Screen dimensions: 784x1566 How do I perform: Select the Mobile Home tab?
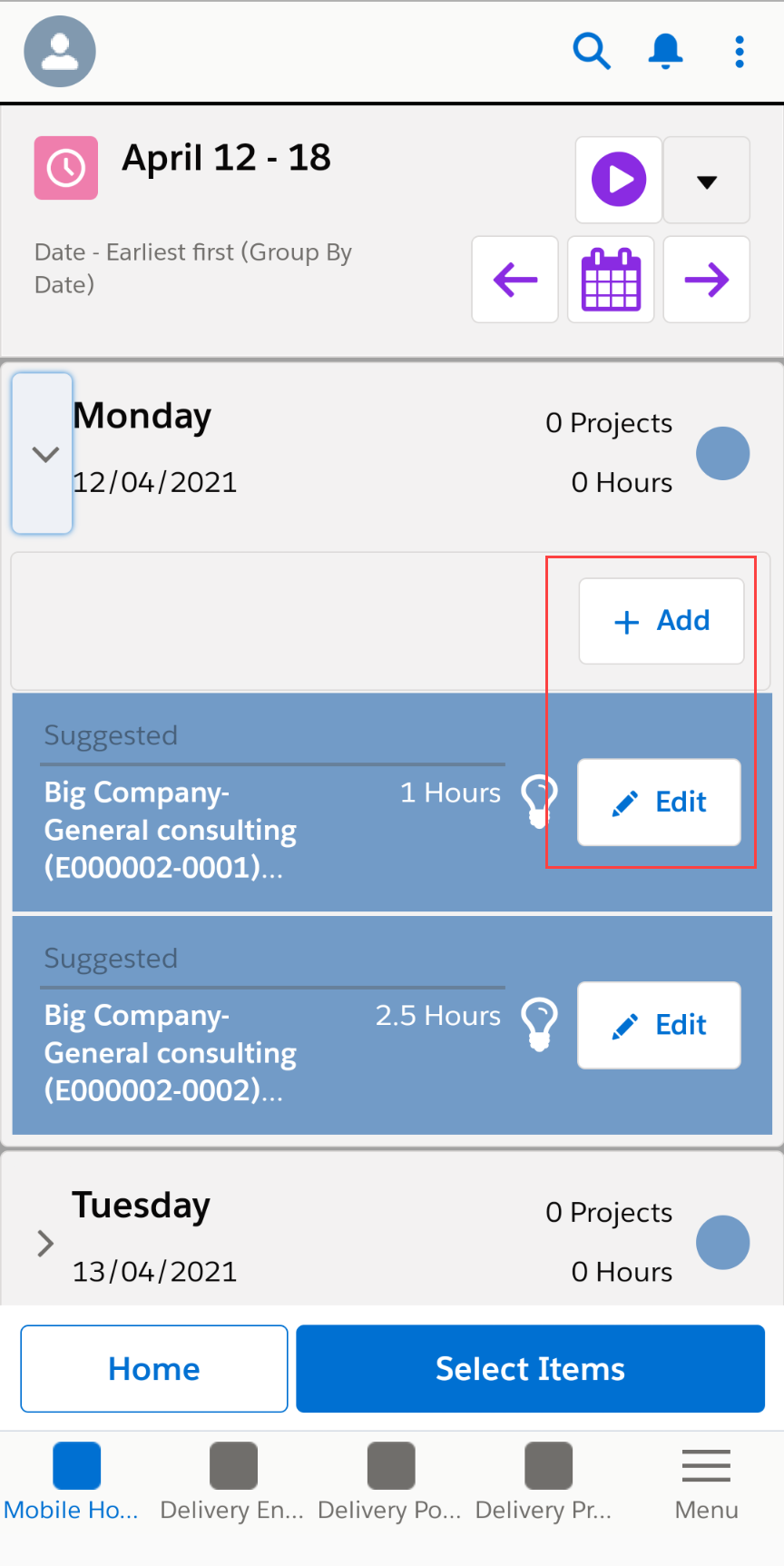click(x=75, y=1480)
